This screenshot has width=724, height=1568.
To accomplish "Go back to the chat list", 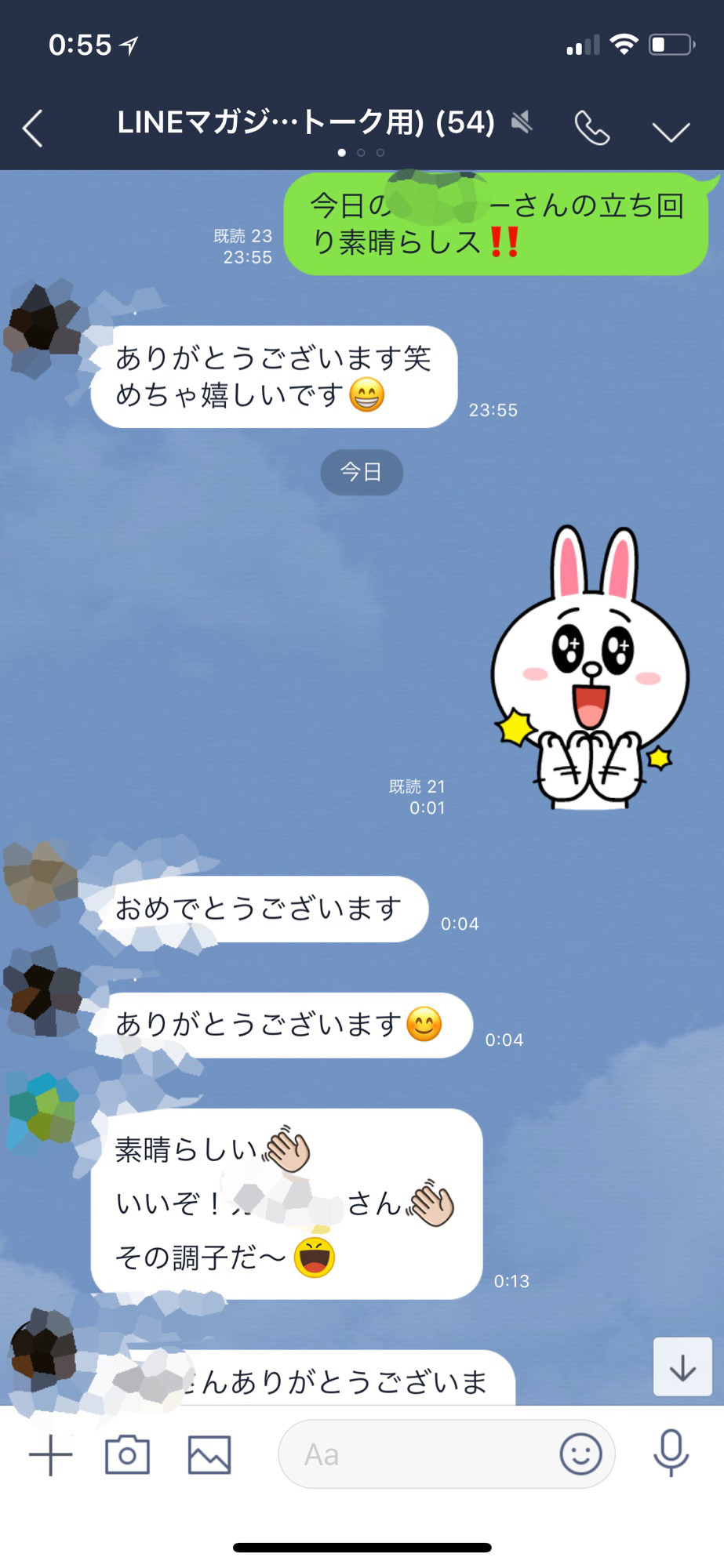I will [x=33, y=129].
